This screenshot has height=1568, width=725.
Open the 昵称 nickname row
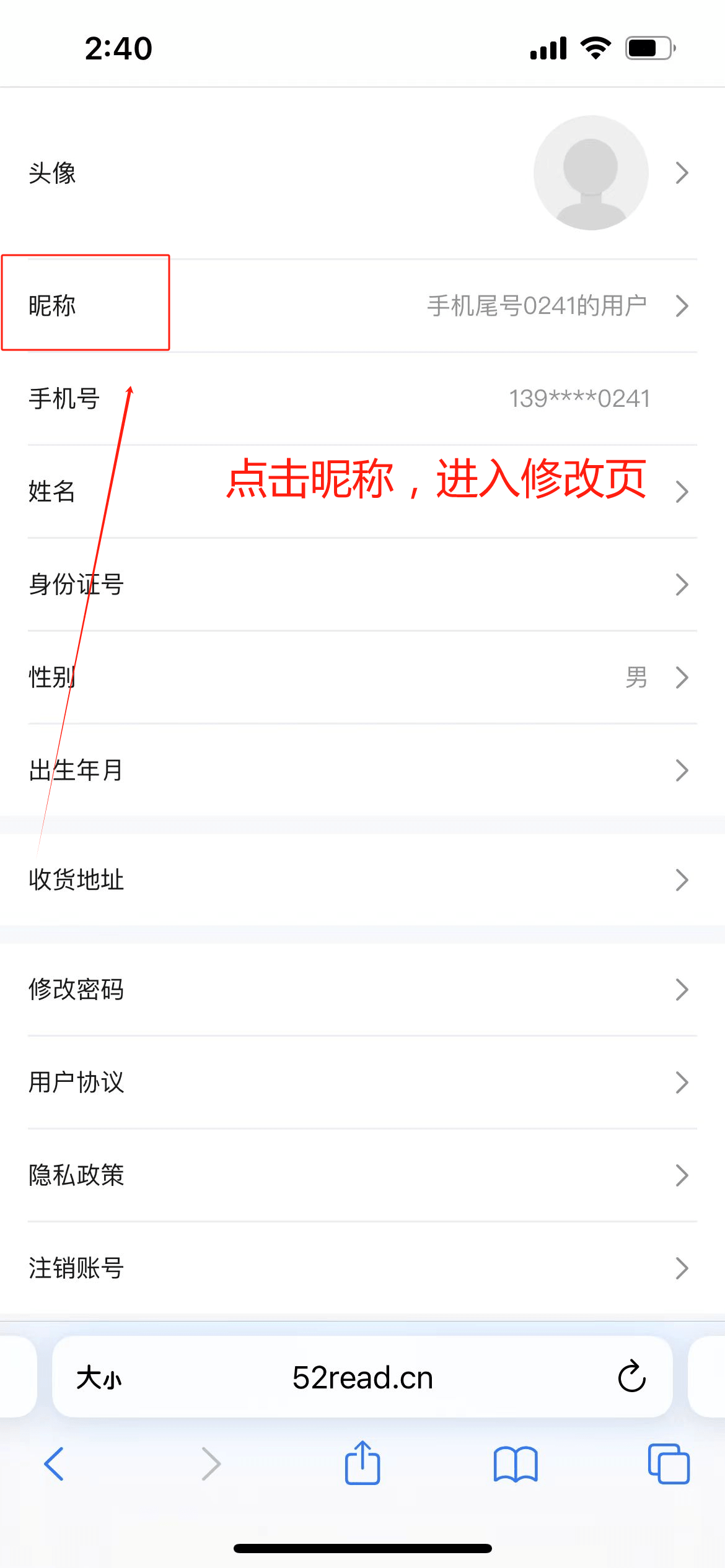(x=362, y=305)
